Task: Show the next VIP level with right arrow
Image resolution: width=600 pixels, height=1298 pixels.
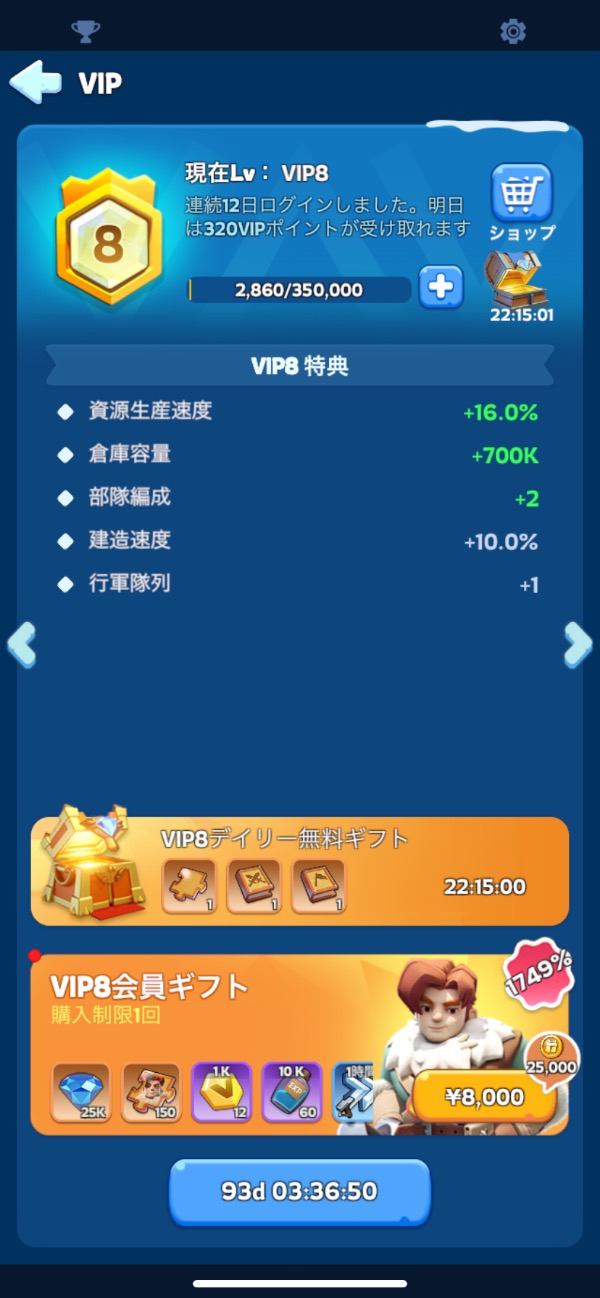Action: [x=578, y=644]
